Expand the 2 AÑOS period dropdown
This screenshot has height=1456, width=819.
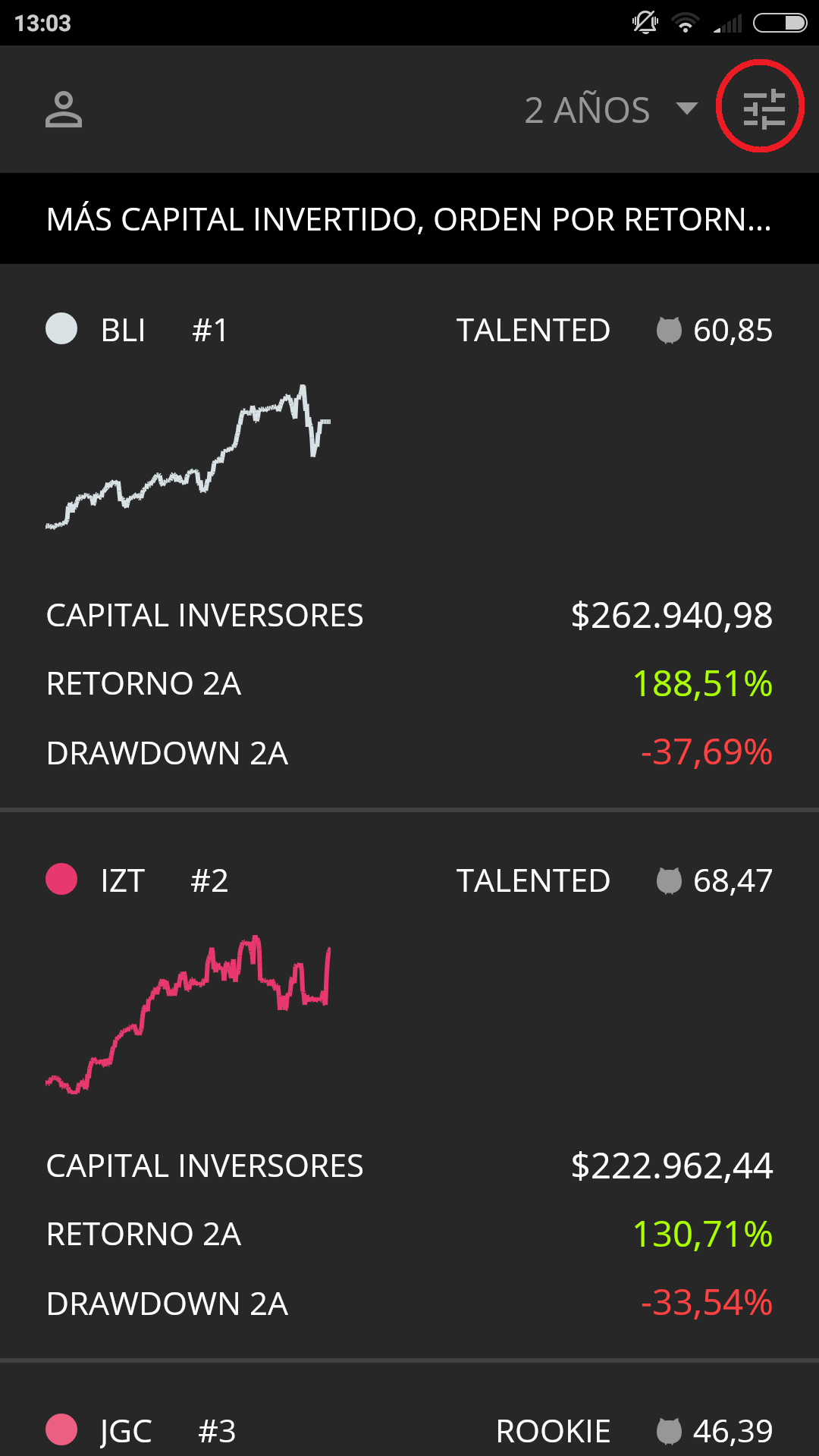click(x=610, y=110)
